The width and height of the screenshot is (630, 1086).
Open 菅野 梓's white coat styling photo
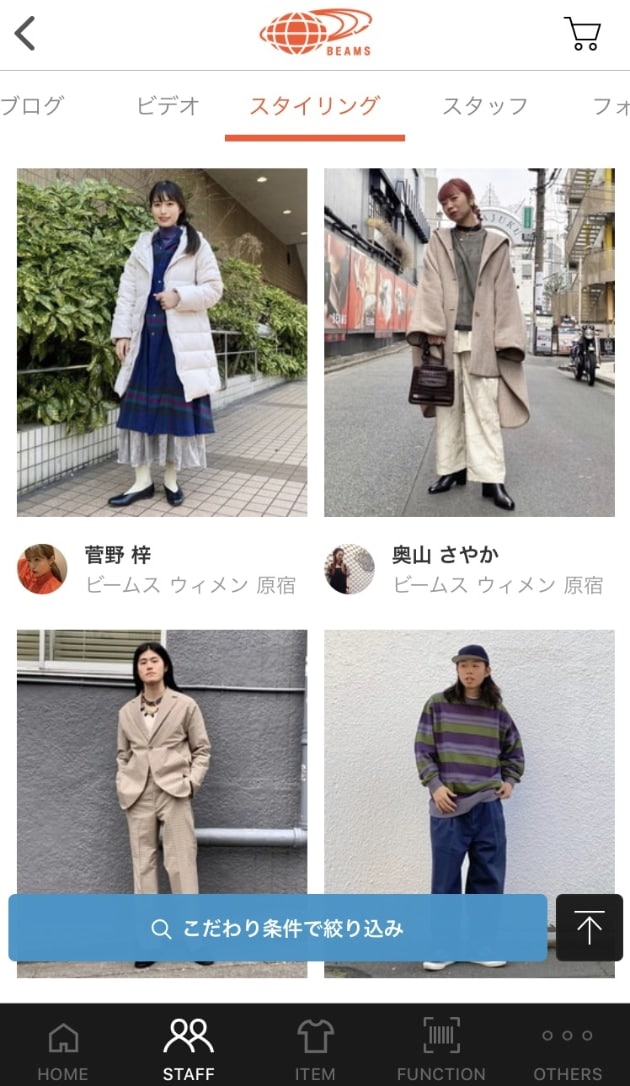162,342
